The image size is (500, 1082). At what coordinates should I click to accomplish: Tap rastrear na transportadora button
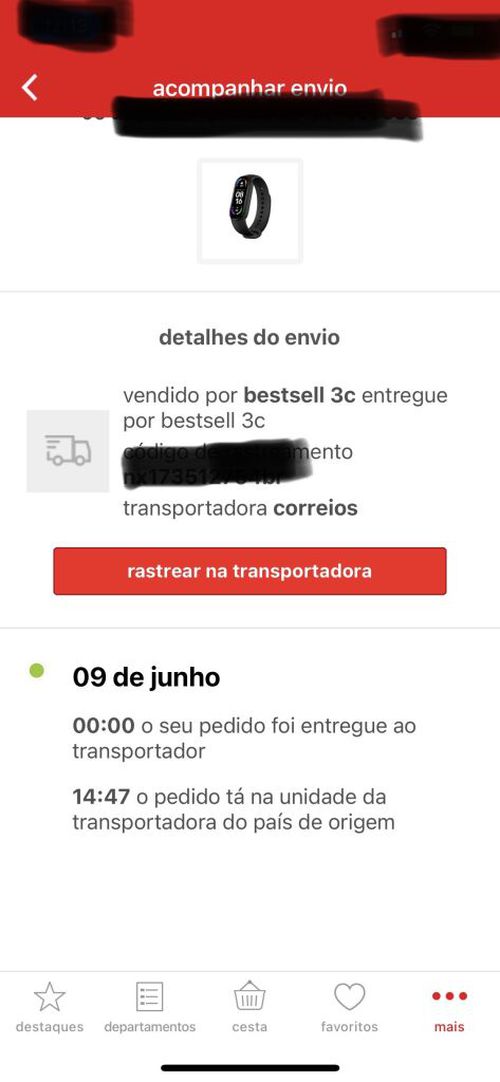(x=250, y=571)
